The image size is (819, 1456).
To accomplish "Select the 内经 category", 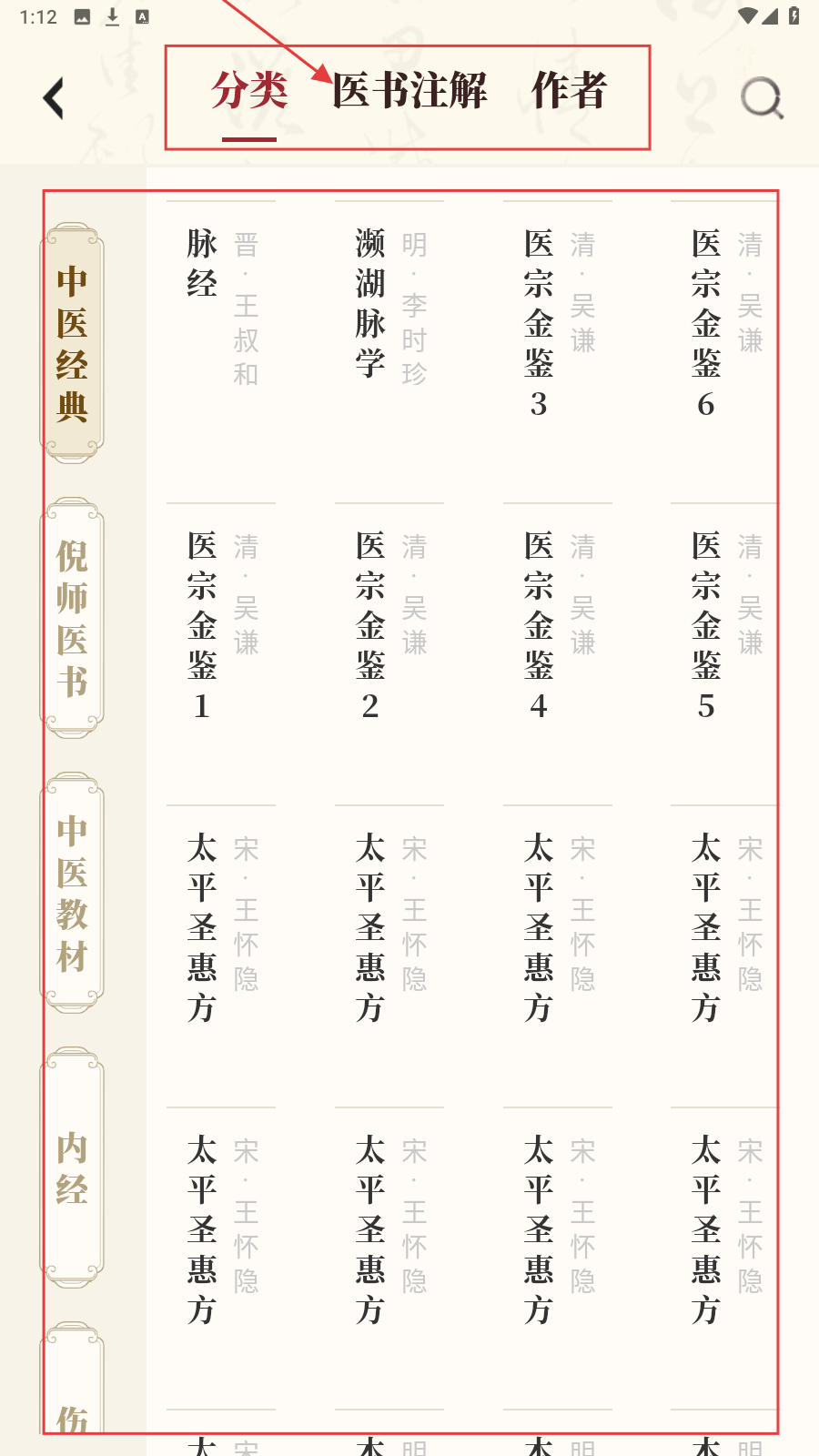I will [x=72, y=1168].
